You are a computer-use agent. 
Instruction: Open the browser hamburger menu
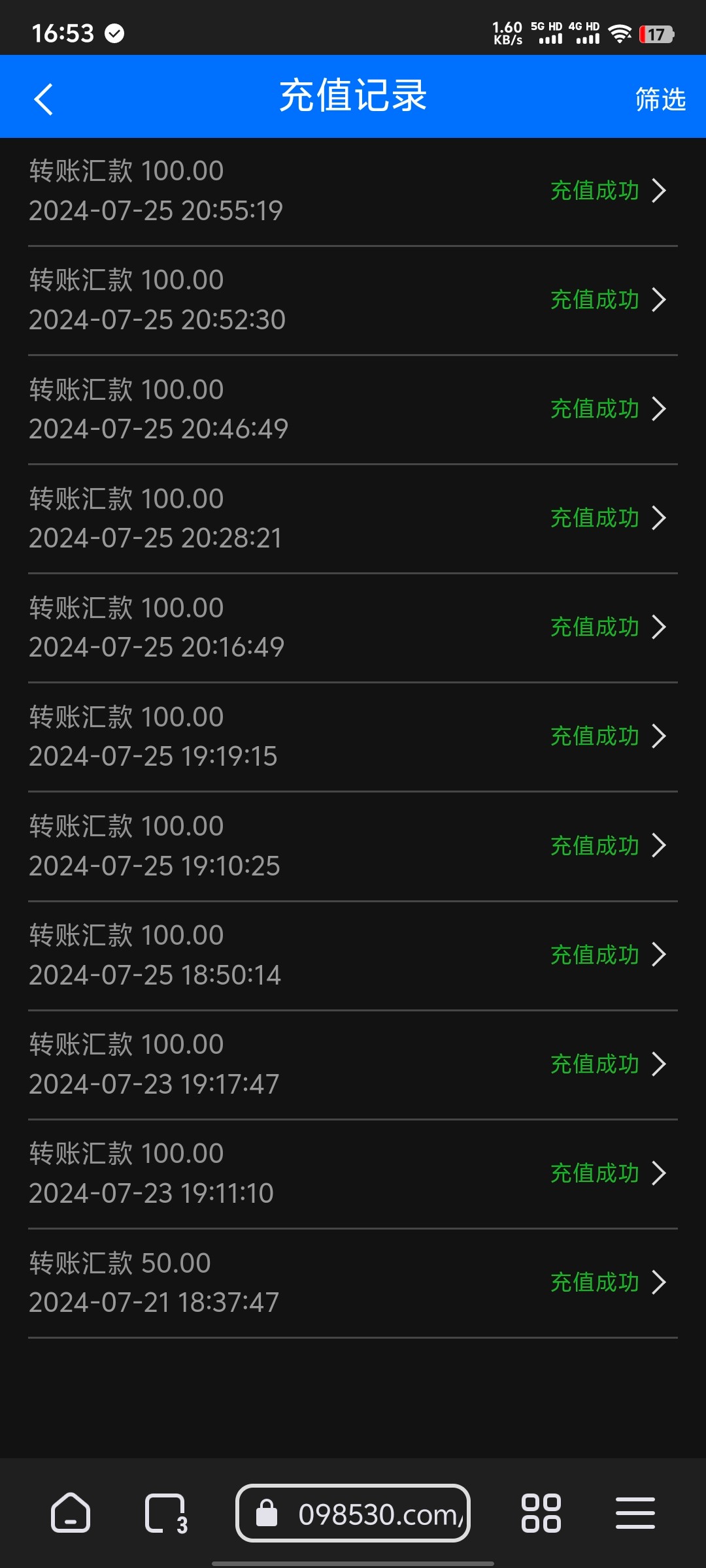pyautogui.click(x=635, y=1513)
